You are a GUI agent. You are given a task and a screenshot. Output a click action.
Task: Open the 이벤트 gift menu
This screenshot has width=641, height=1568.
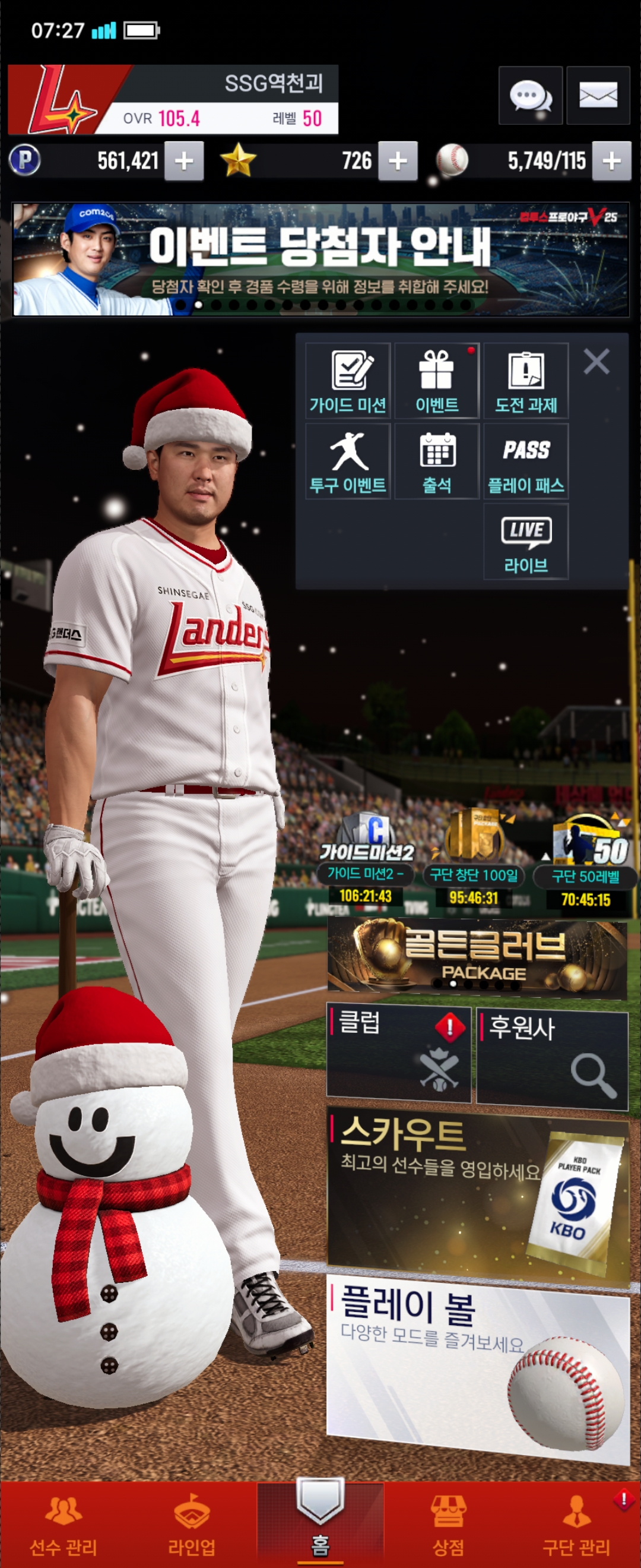point(437,381)
